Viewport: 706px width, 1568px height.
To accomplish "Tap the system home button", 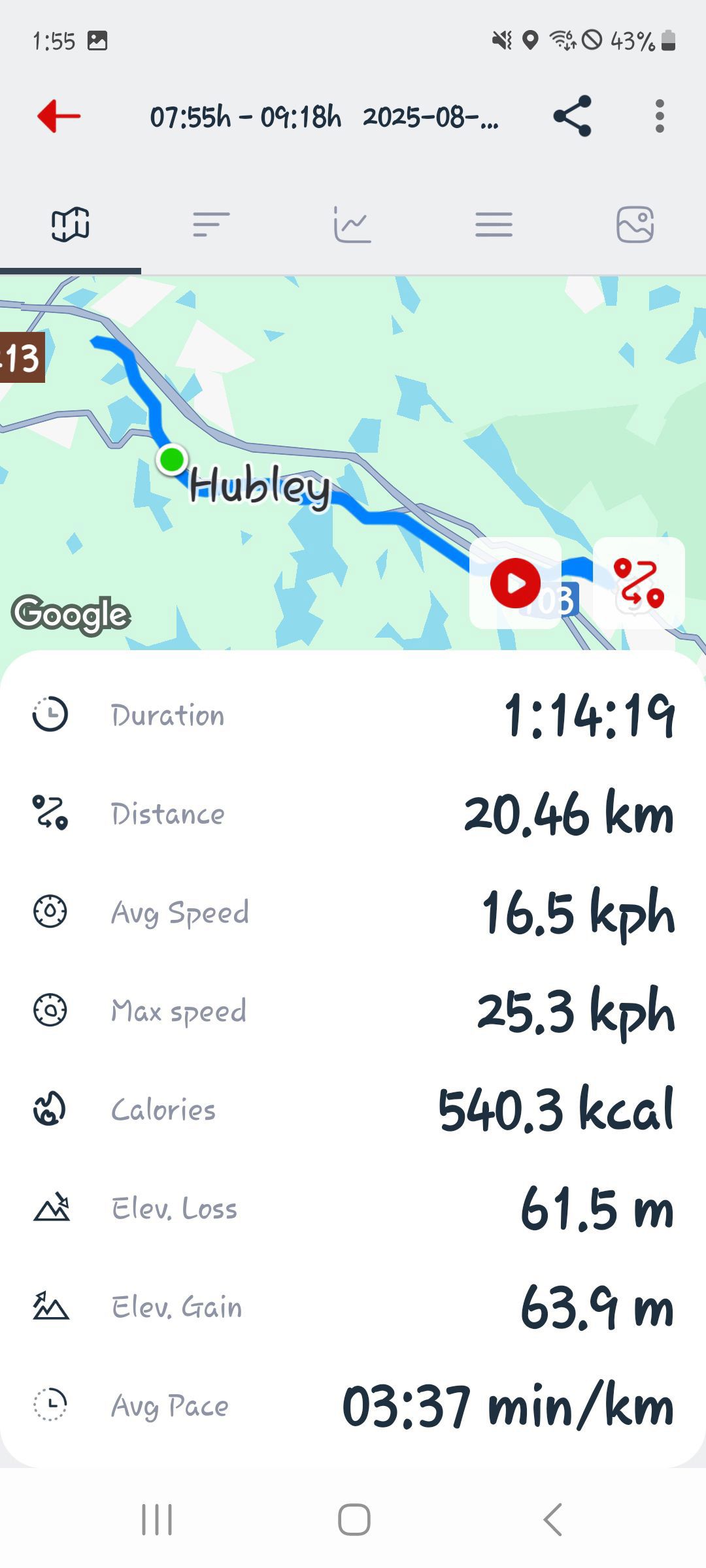I will 354,1519.
